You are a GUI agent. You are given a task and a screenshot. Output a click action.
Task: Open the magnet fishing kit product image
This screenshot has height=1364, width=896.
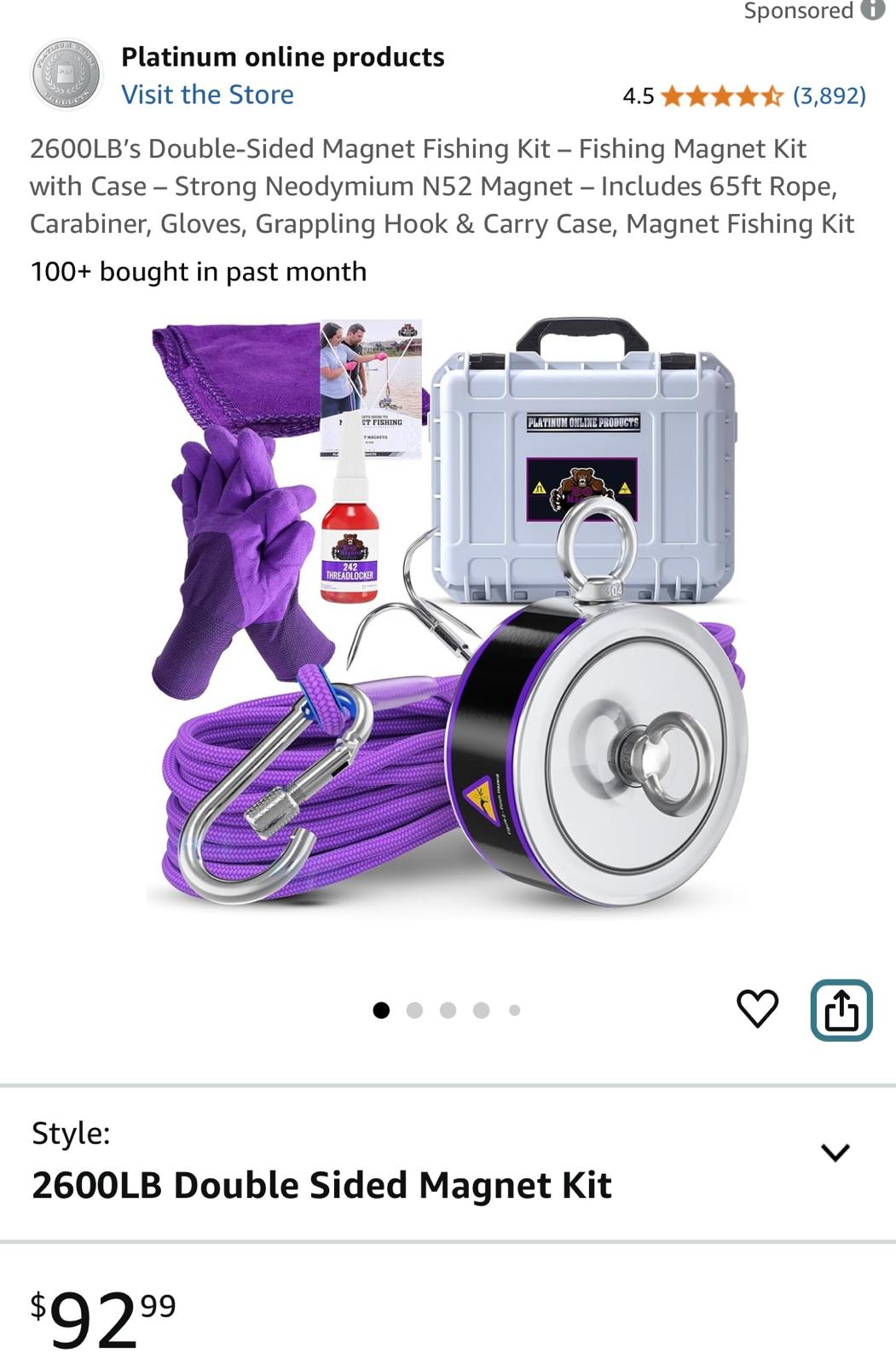click(x=448, y=614)
